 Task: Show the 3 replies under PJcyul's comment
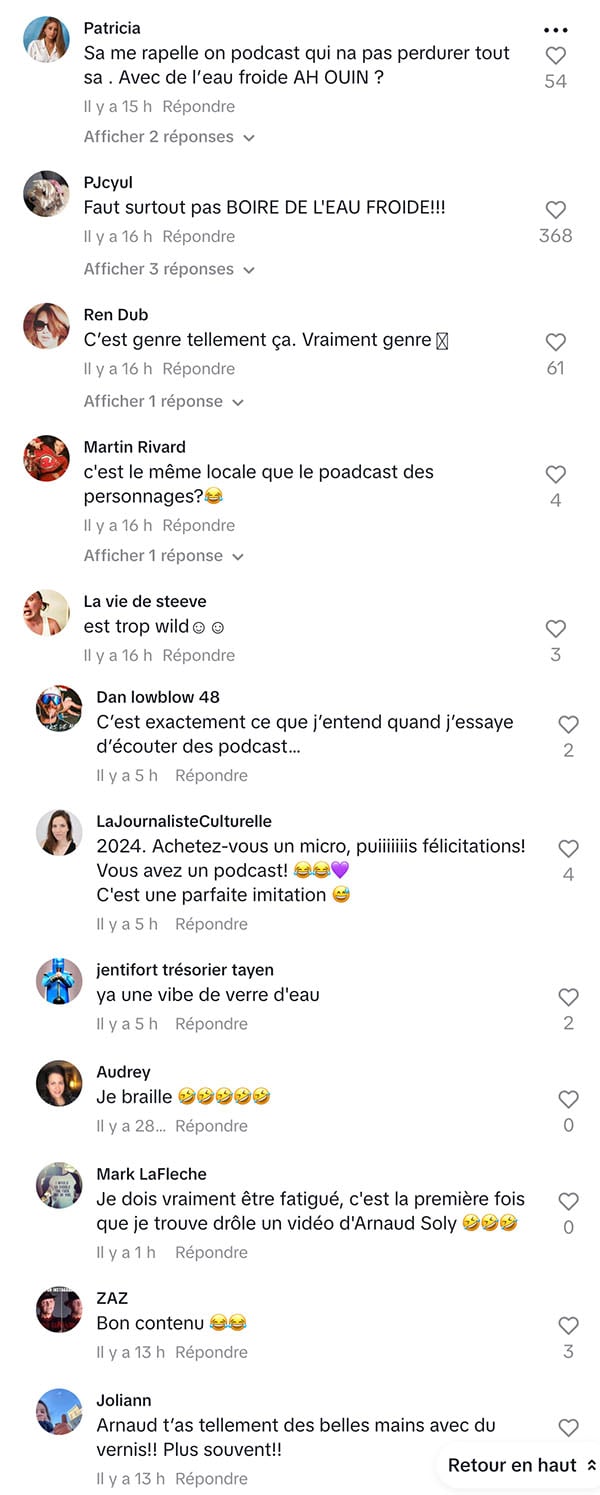[x=169, y=269]
